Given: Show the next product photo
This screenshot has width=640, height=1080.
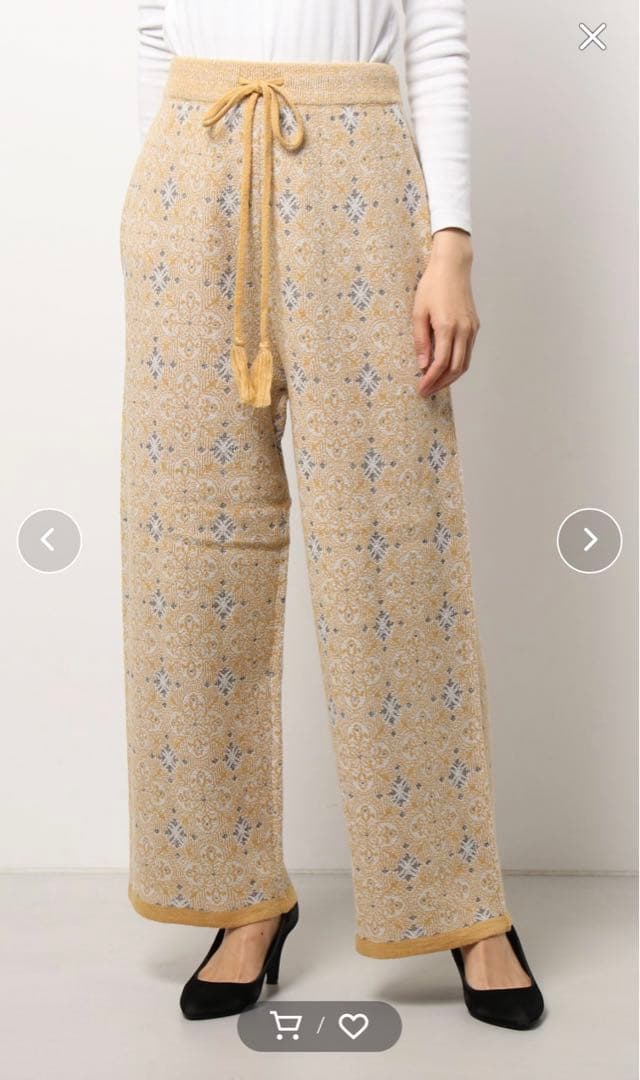Looking at the screenshot, I should tap(589, 541).
